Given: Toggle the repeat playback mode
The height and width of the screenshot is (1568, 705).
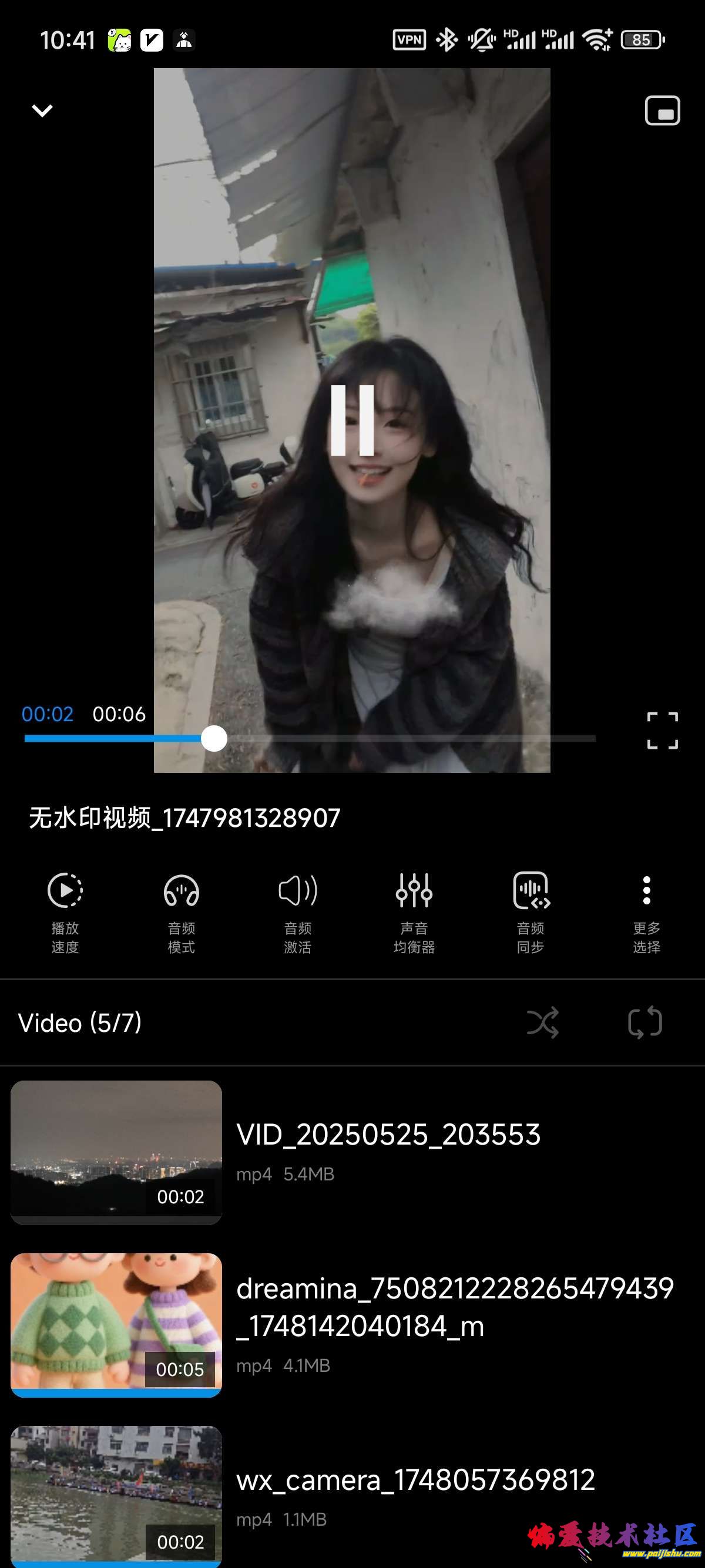Looking at the screenshot, I should coord(645,1022).
